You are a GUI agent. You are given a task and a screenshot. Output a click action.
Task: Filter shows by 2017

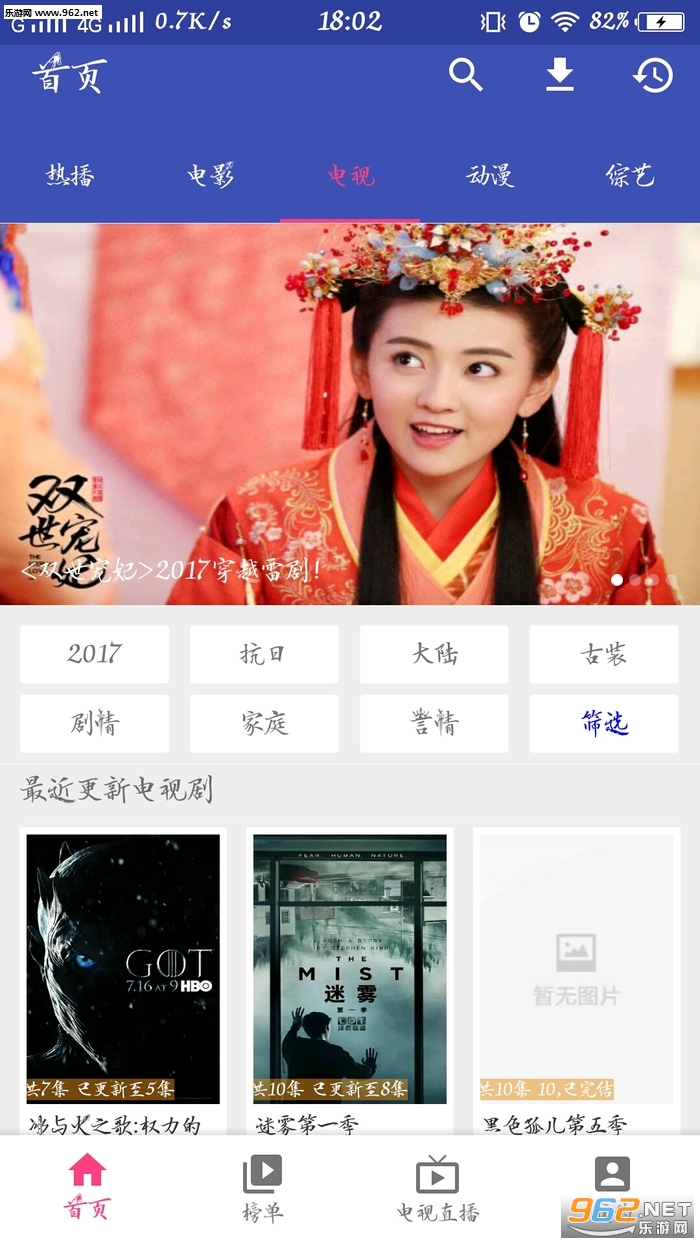(x=94, y=654)
